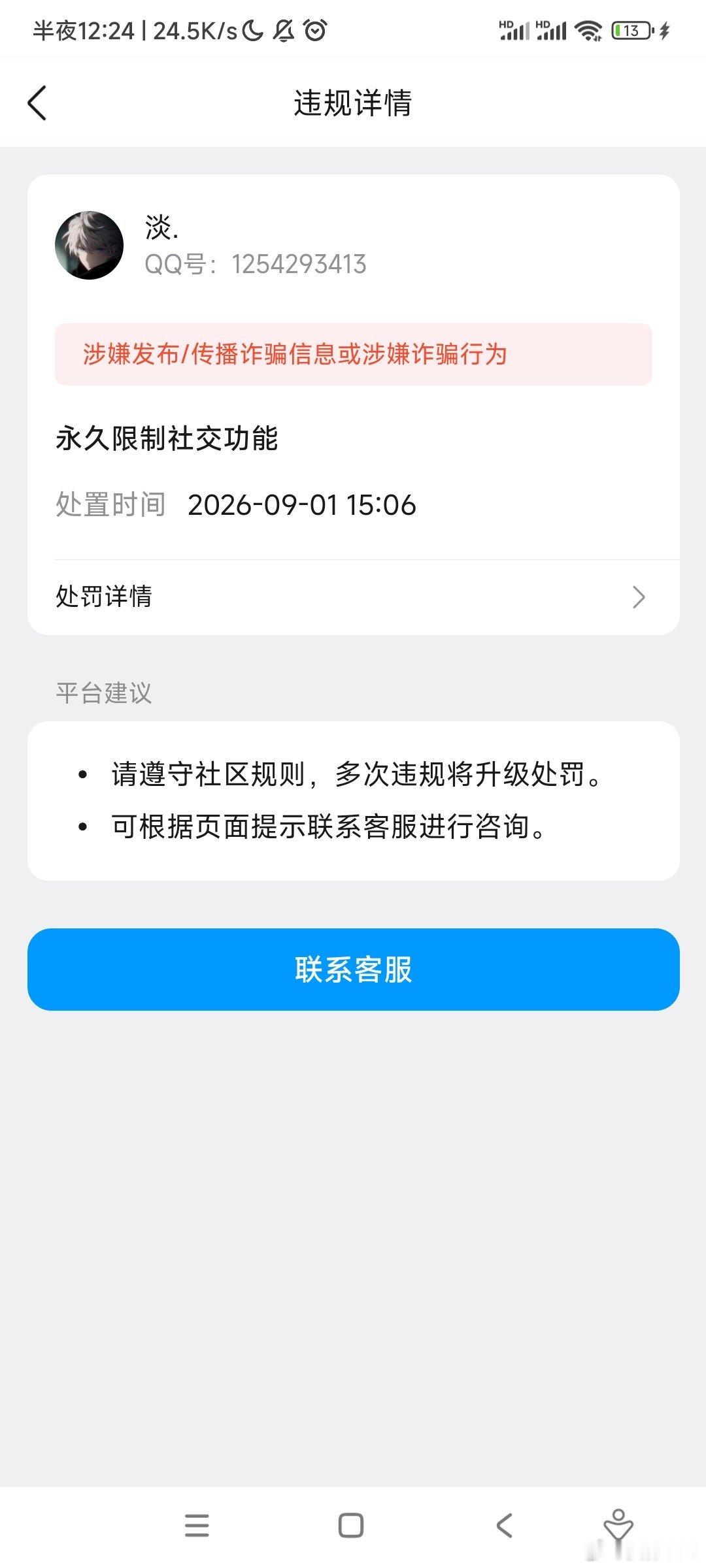The width and height of the screenshot is (706, 1568).
Task: Go to the home screen via the navigation bar
Action: tap(351, 1526)
